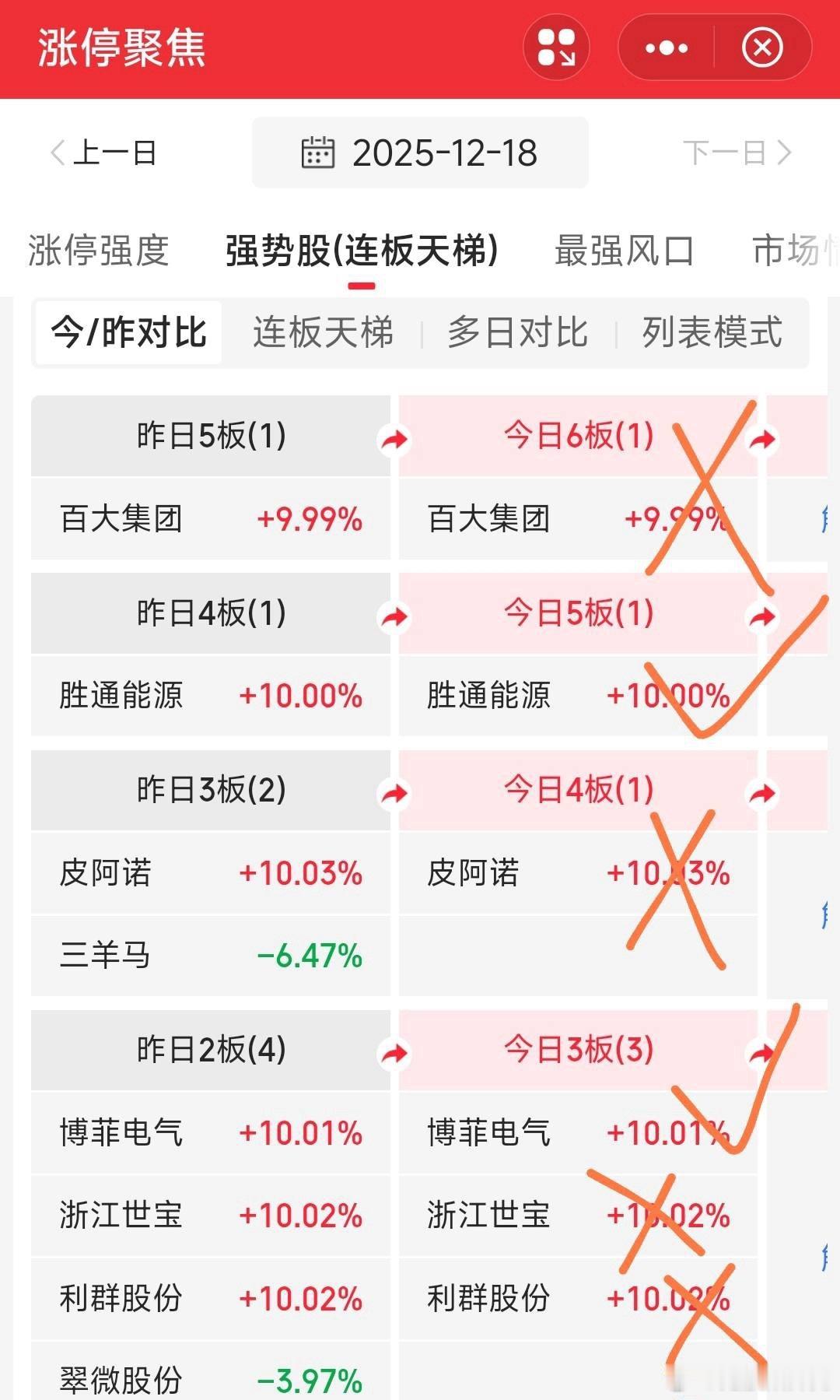Click the red arrow beside 今日4板(1)
The width and height of the screenshot is (840, 1400).
tap(761, 791)
